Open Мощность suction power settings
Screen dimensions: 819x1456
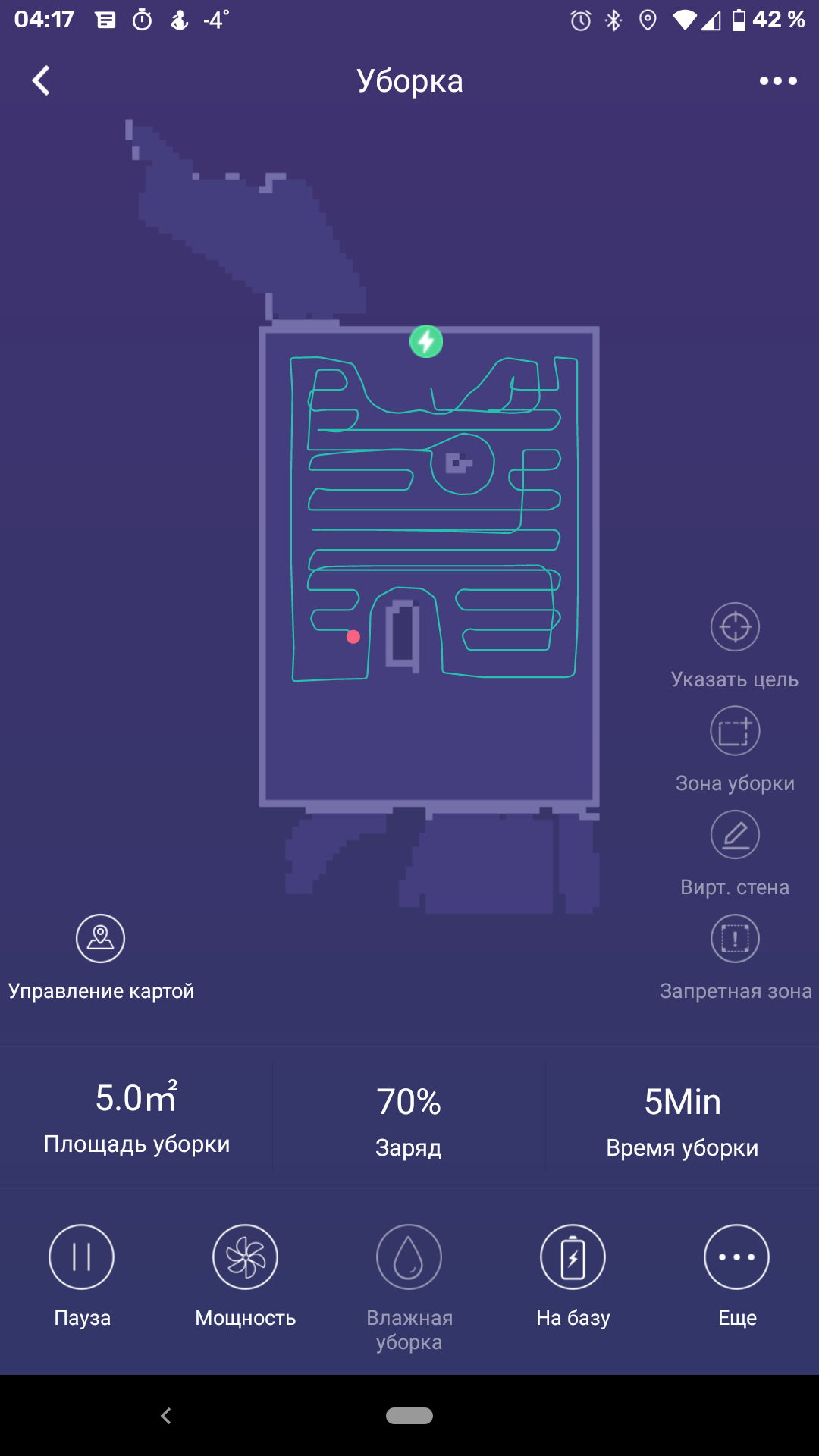click(246, 1257)
